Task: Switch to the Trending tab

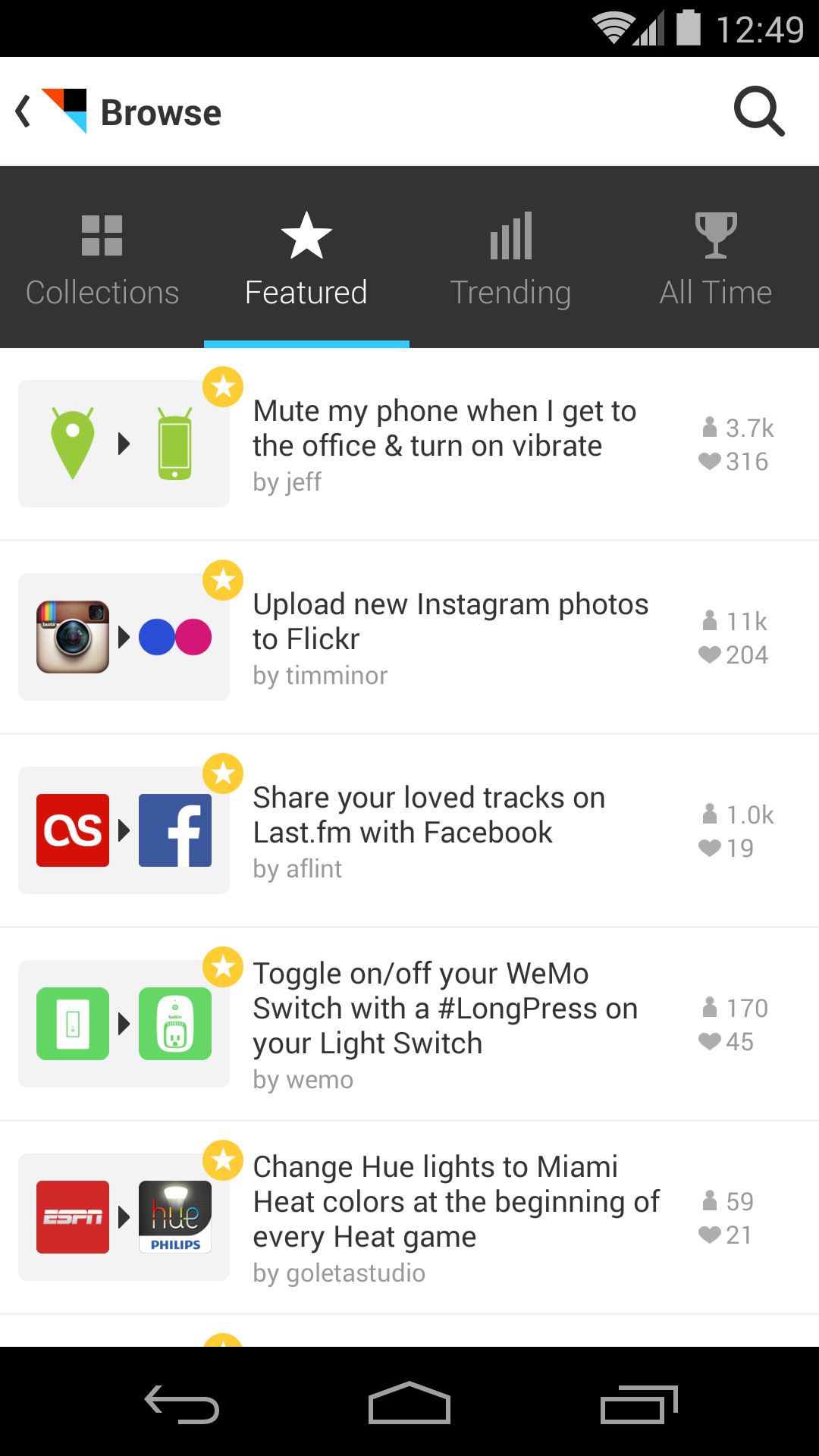Action: point(511,258)
